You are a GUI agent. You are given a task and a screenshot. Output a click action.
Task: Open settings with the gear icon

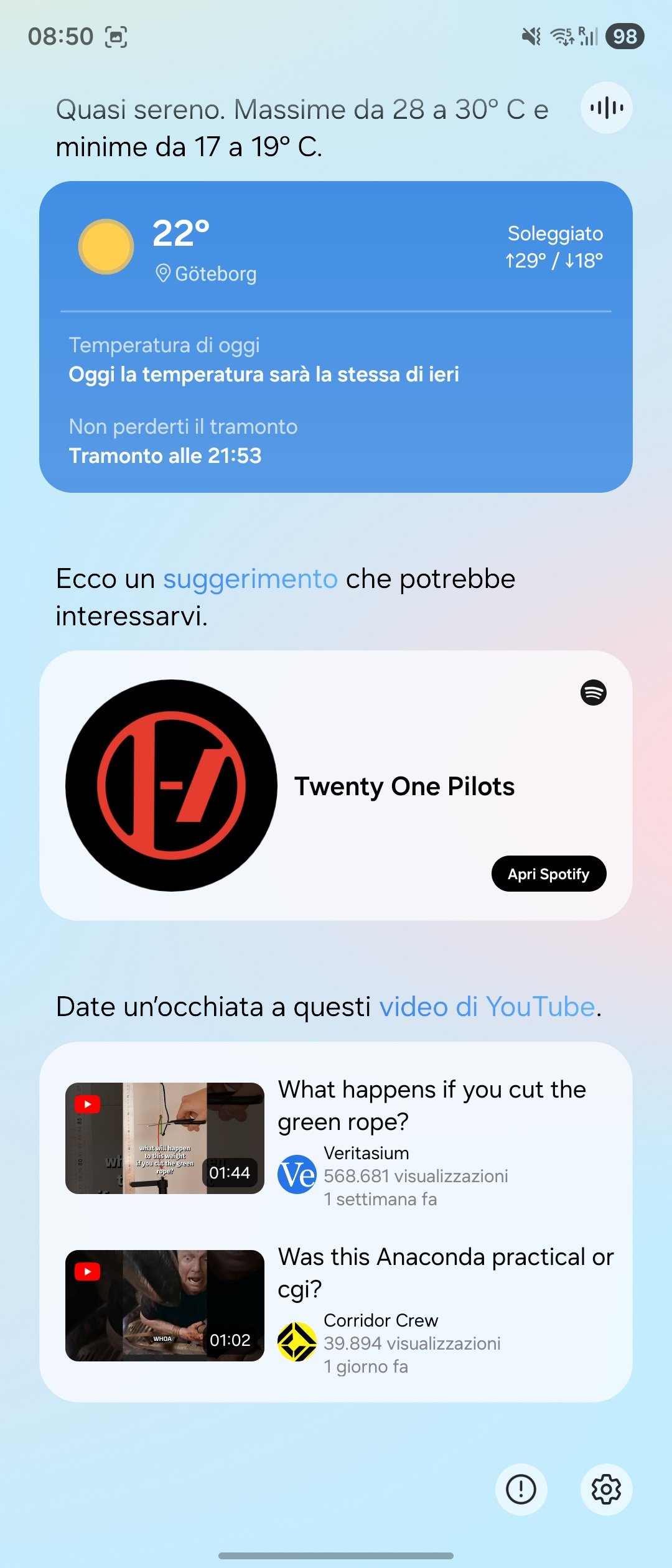pyautogui.click(x=606, y=1489)
